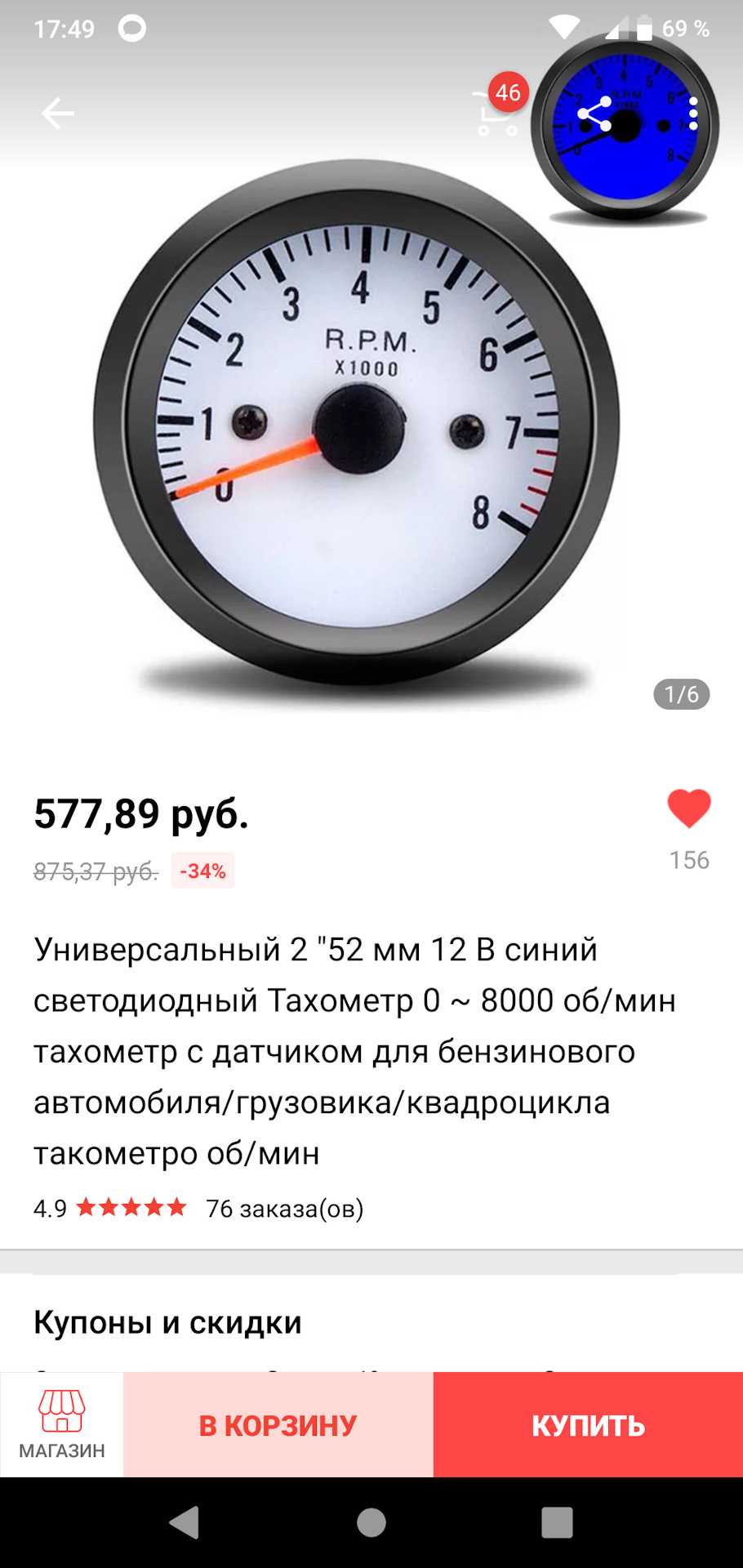Buy now with the Купить button
The height and width of the screenshot is (1568, 743).
(x=588, y=1424)
